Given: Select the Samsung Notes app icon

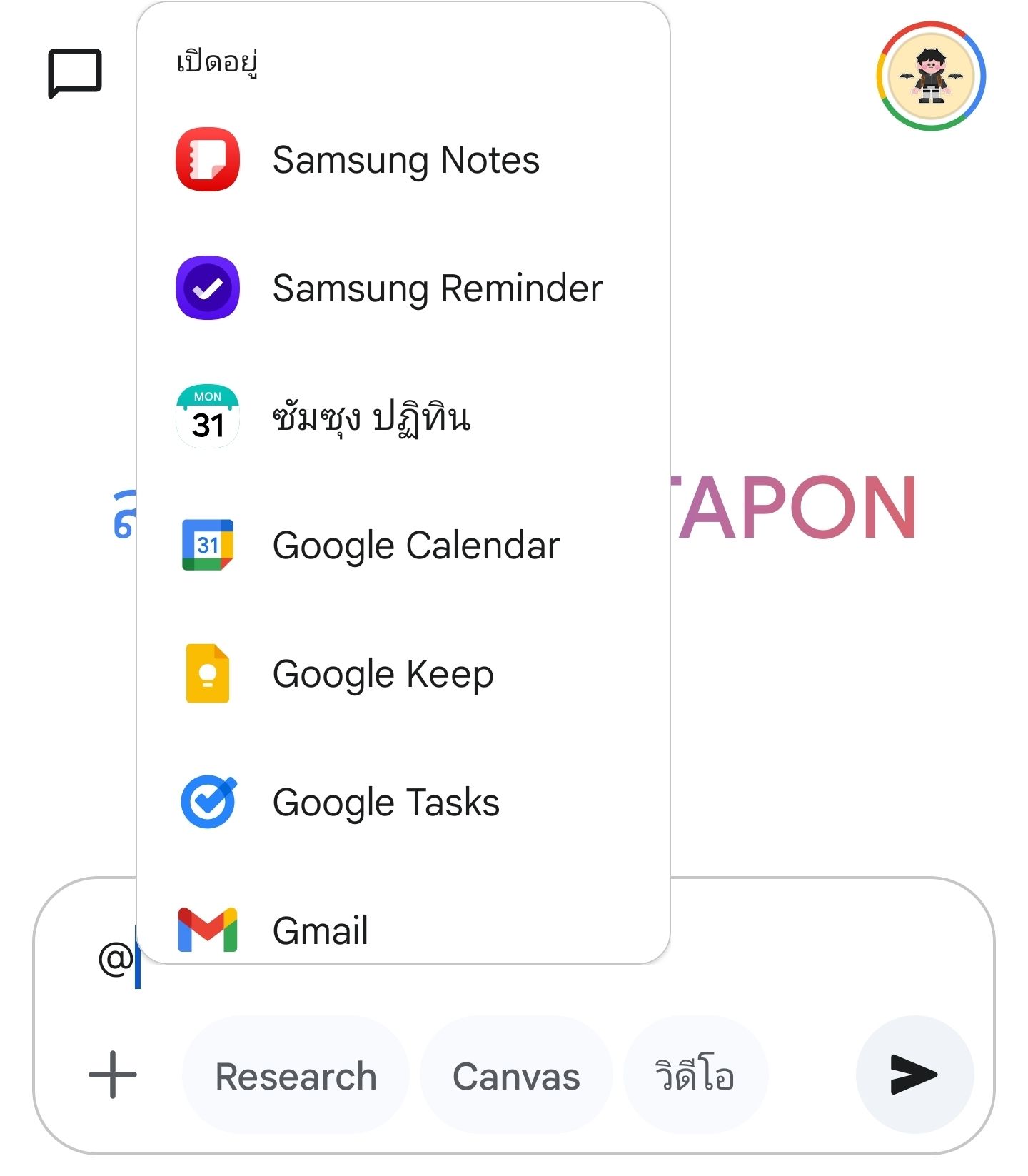Looking at the screenshot, I should click(x=206, y=160).
